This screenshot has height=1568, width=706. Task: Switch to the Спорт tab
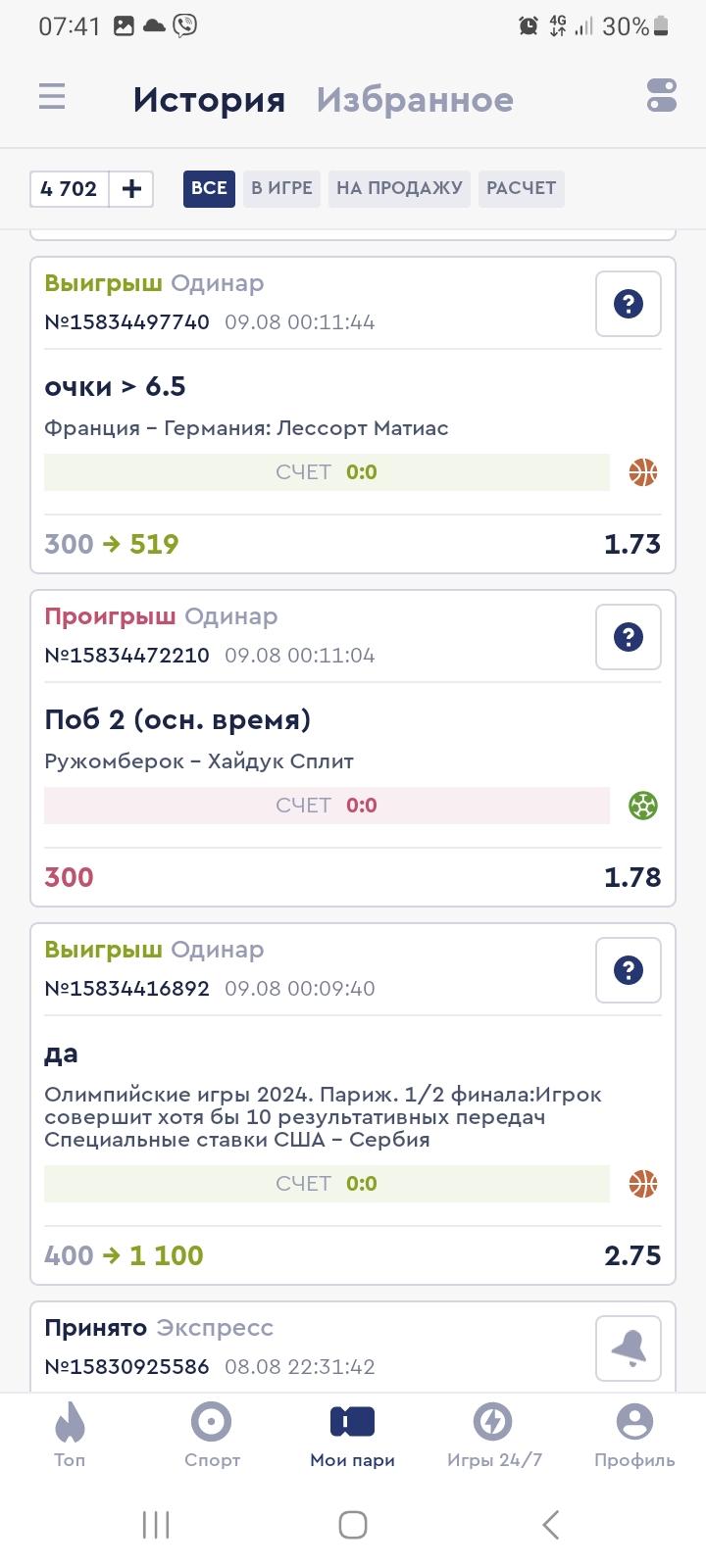coord(212,1435)
